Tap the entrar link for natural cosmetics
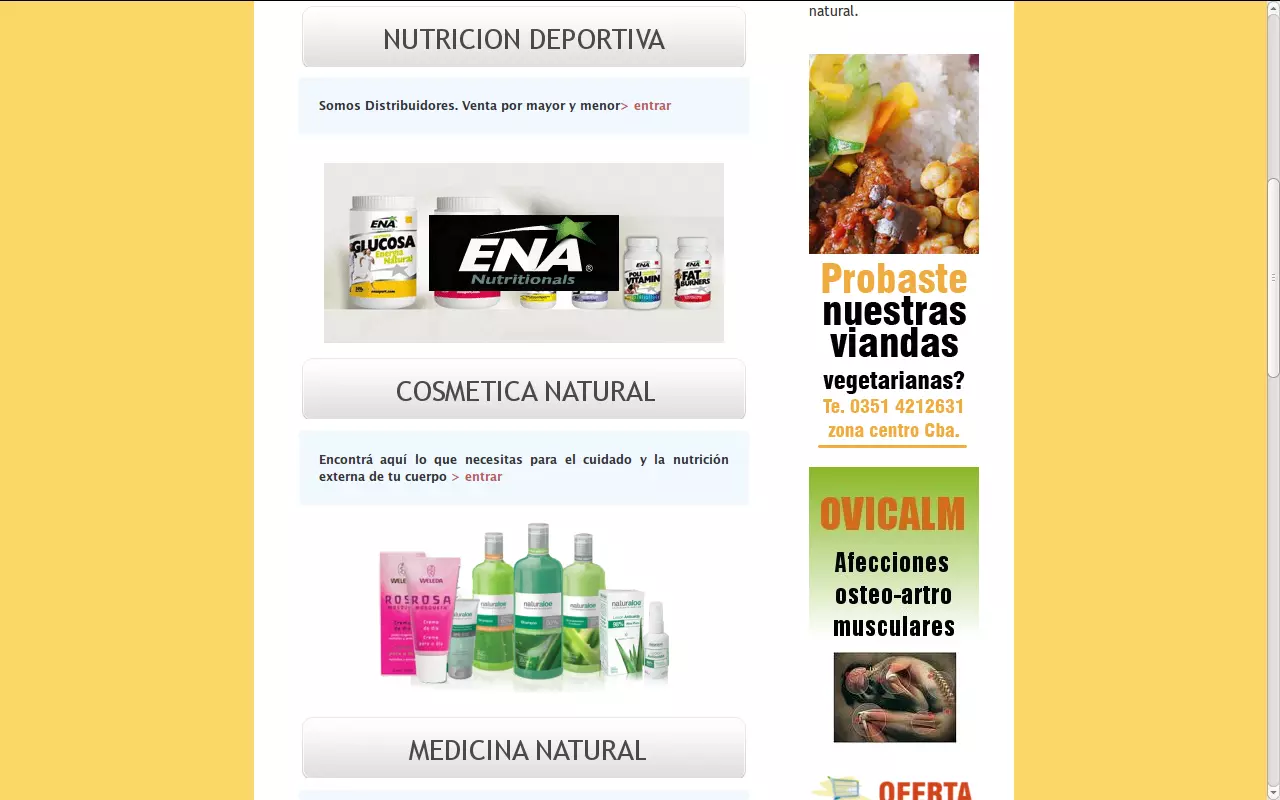Screen dimensions: 1280x800 483,477
